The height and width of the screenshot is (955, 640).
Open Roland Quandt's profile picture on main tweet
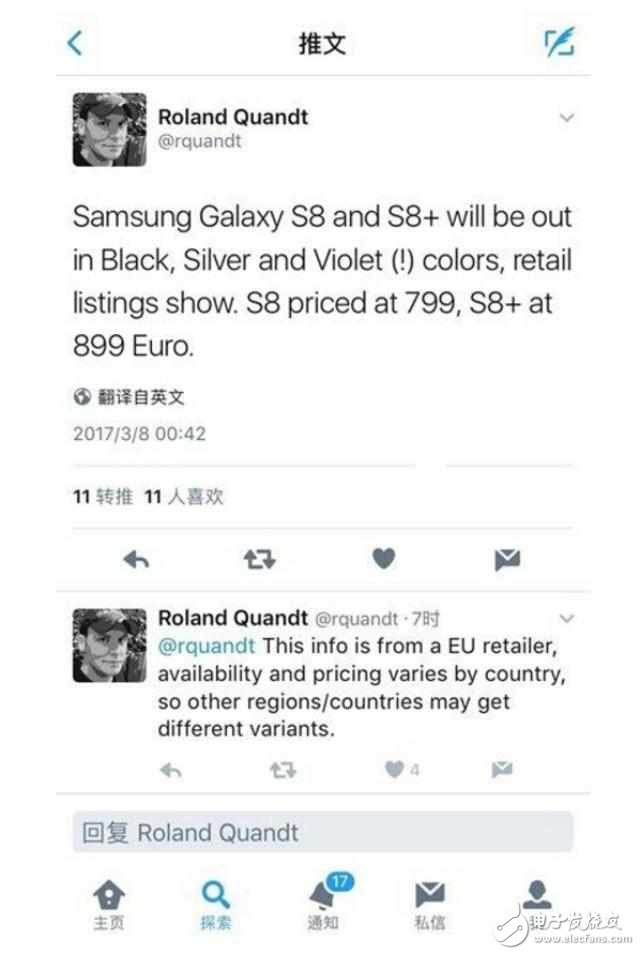[109, 129]
